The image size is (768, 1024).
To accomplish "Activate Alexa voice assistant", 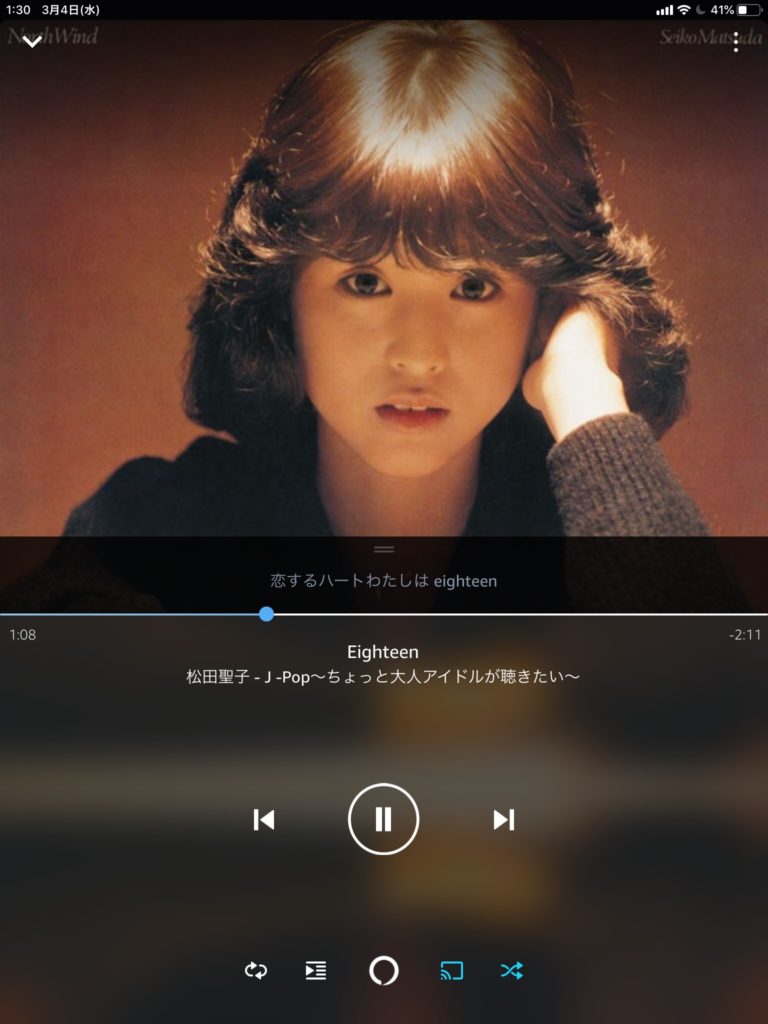I will tap(383, 970).
